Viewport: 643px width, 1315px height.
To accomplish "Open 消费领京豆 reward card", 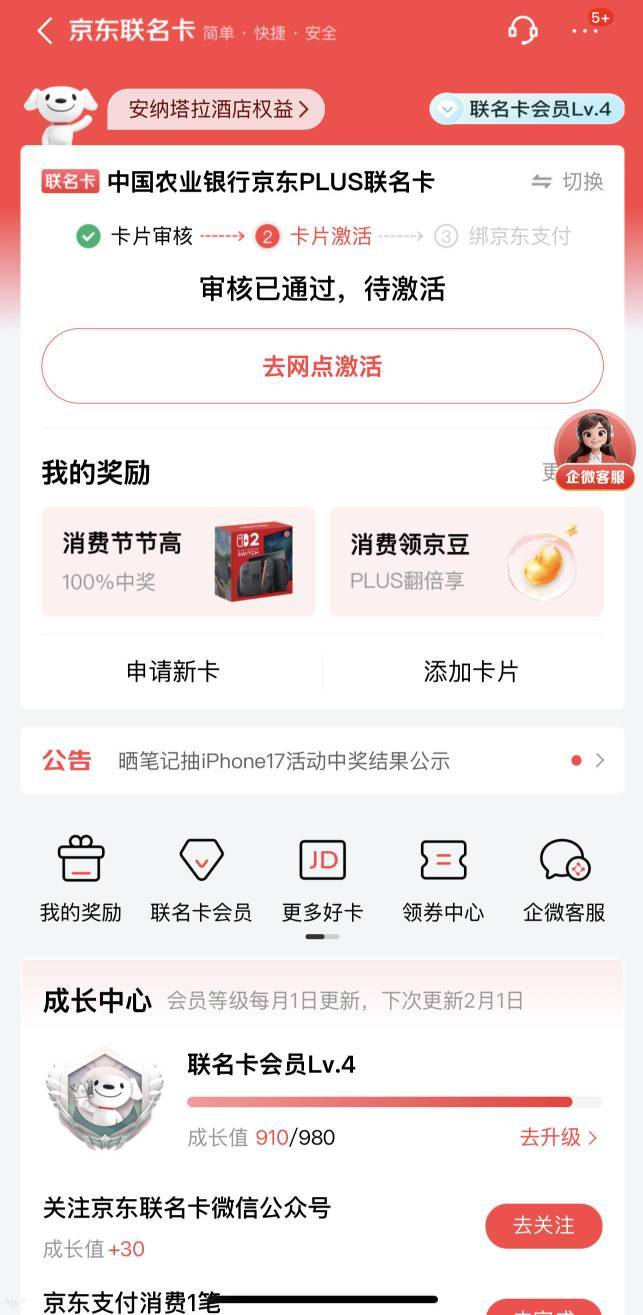I will tap(466, 561).
